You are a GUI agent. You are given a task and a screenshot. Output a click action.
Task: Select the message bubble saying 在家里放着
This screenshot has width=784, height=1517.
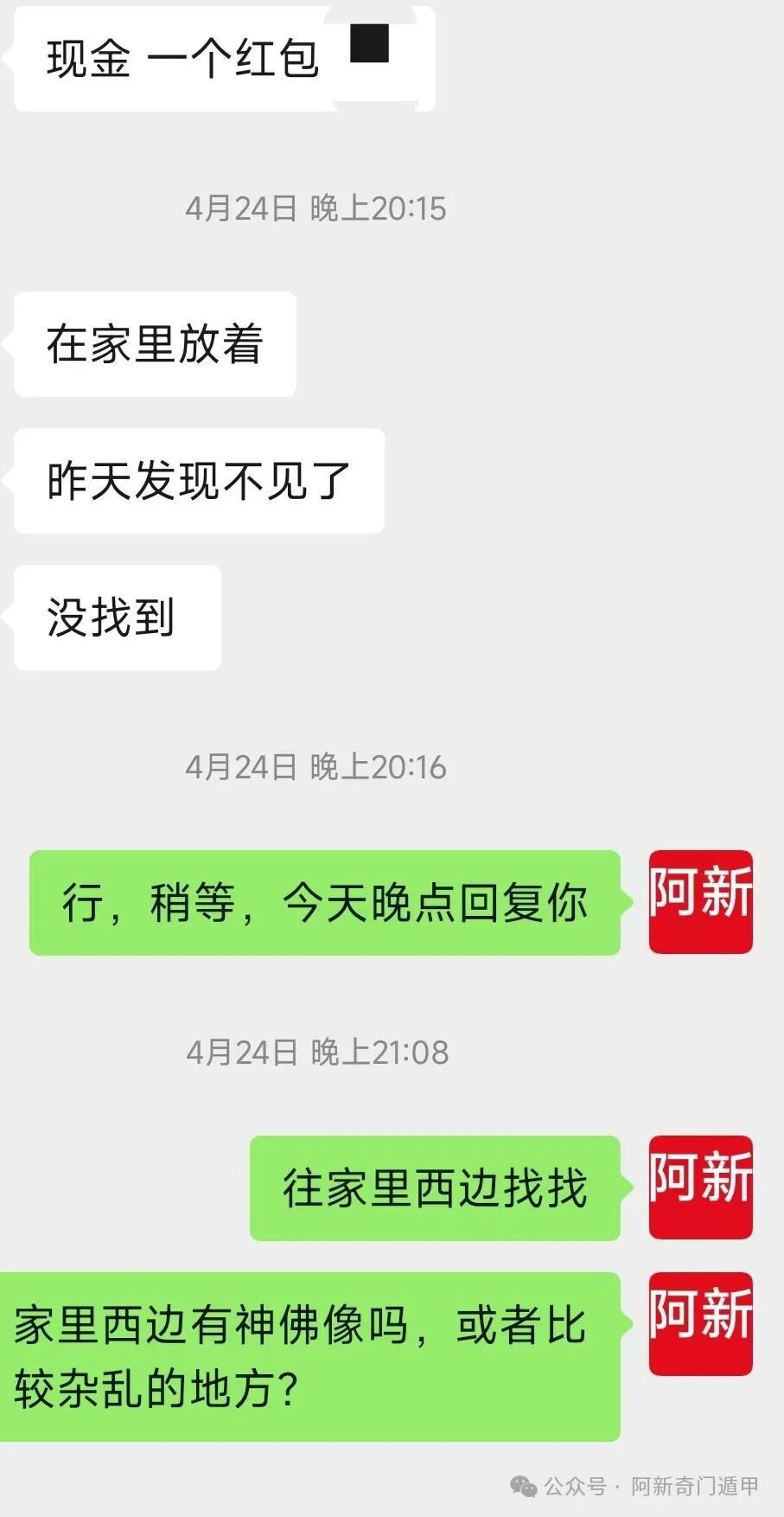coord(154,343)
